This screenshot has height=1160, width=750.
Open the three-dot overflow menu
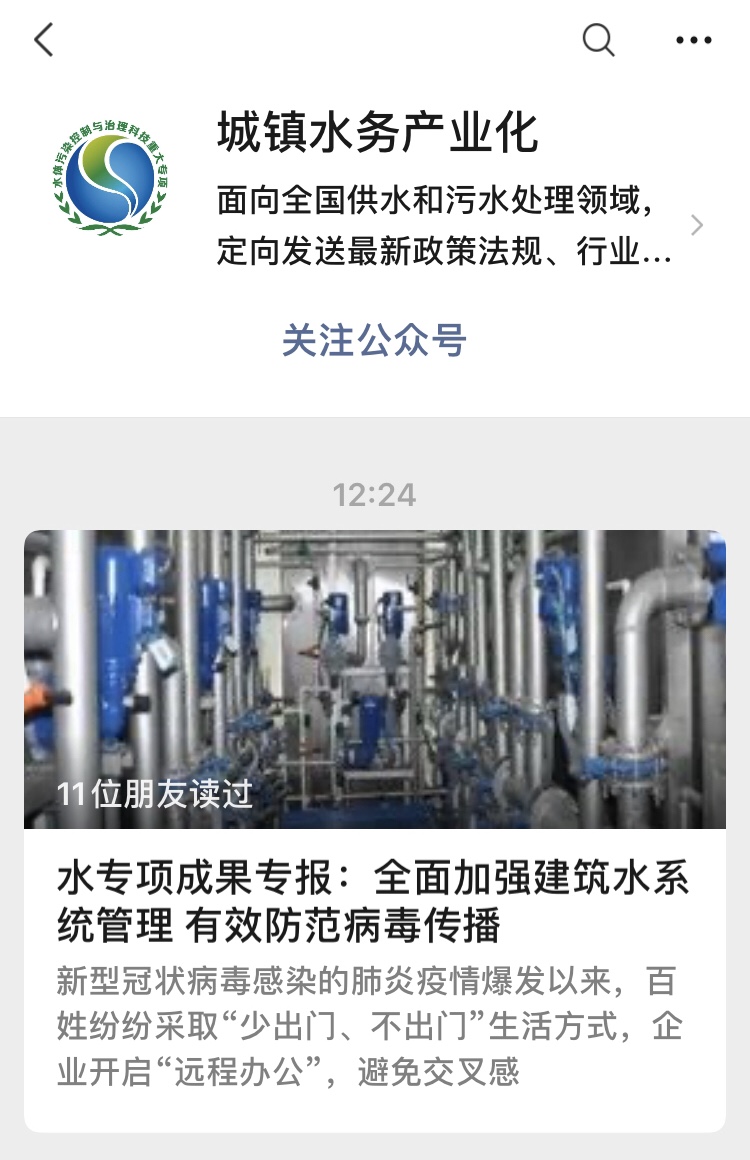point(693,40)
